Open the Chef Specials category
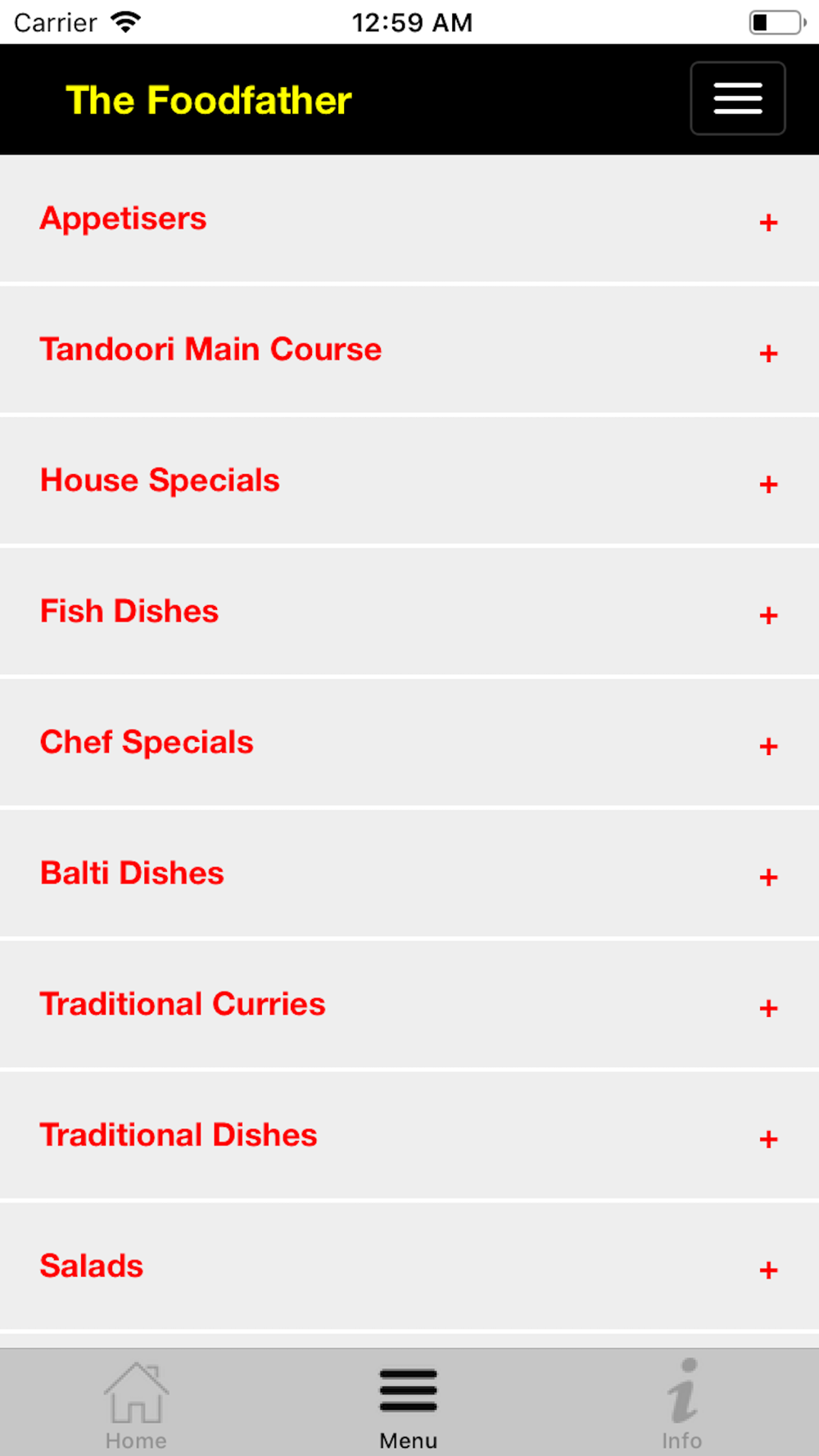 (767, 746)
